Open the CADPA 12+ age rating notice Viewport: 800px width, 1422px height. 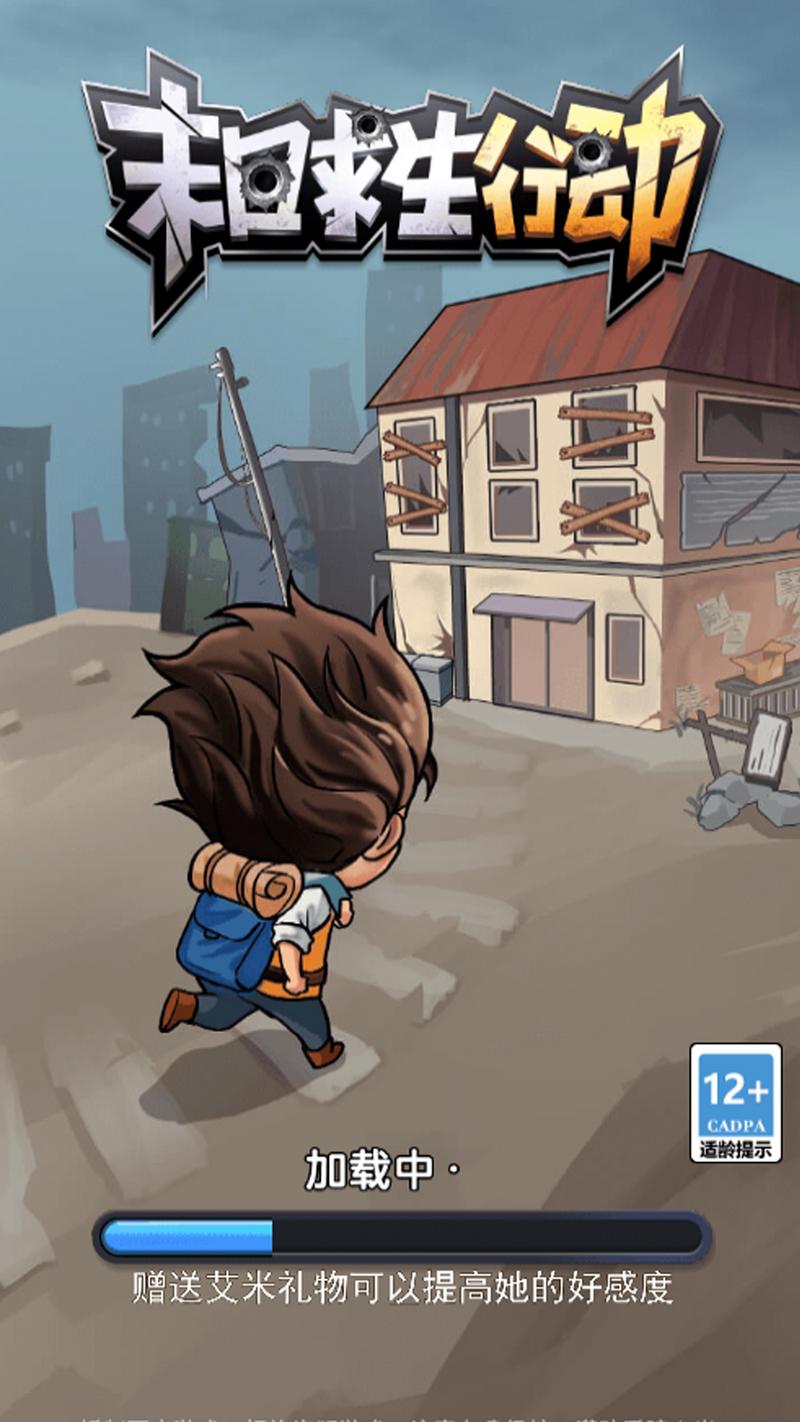tap(736, 1102)
